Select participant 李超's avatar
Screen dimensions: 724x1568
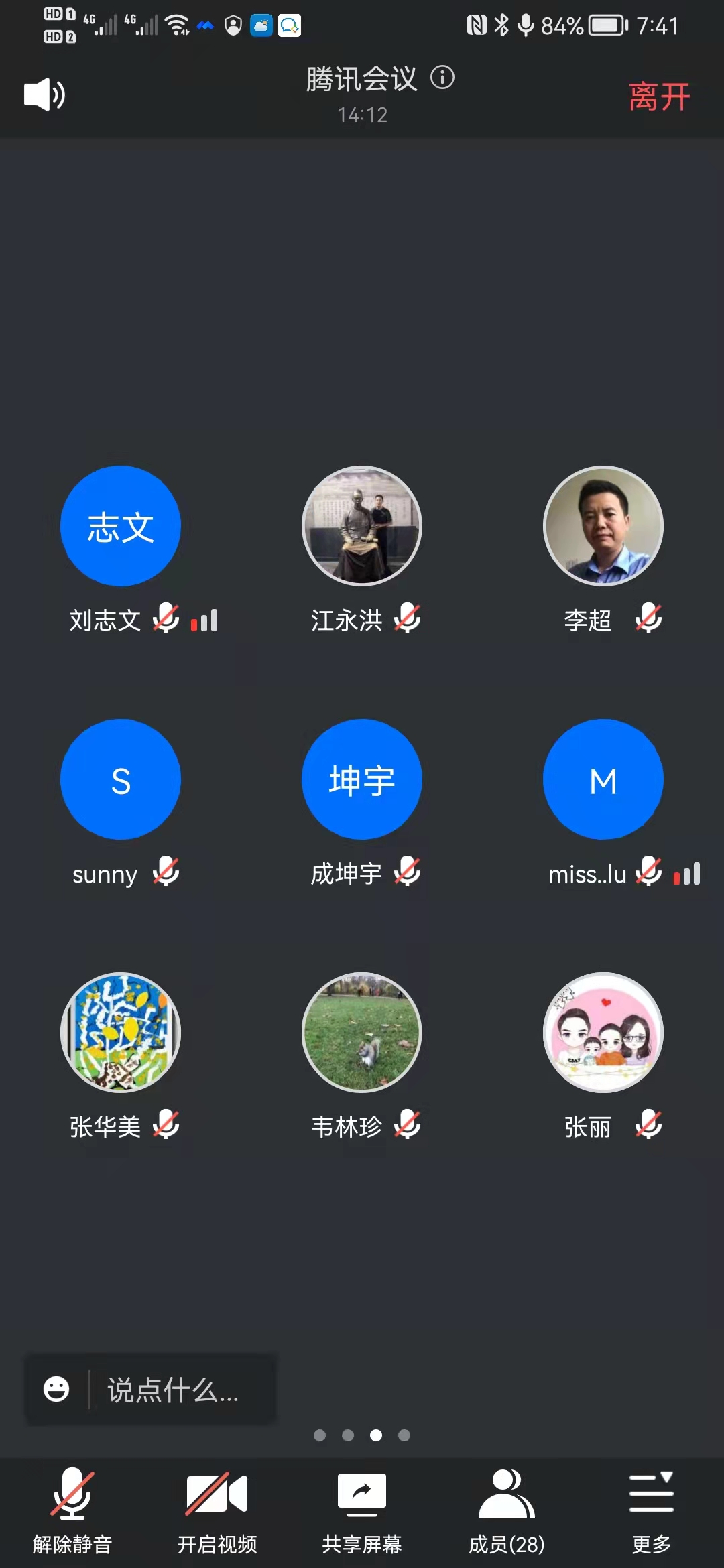click(603, 526)
